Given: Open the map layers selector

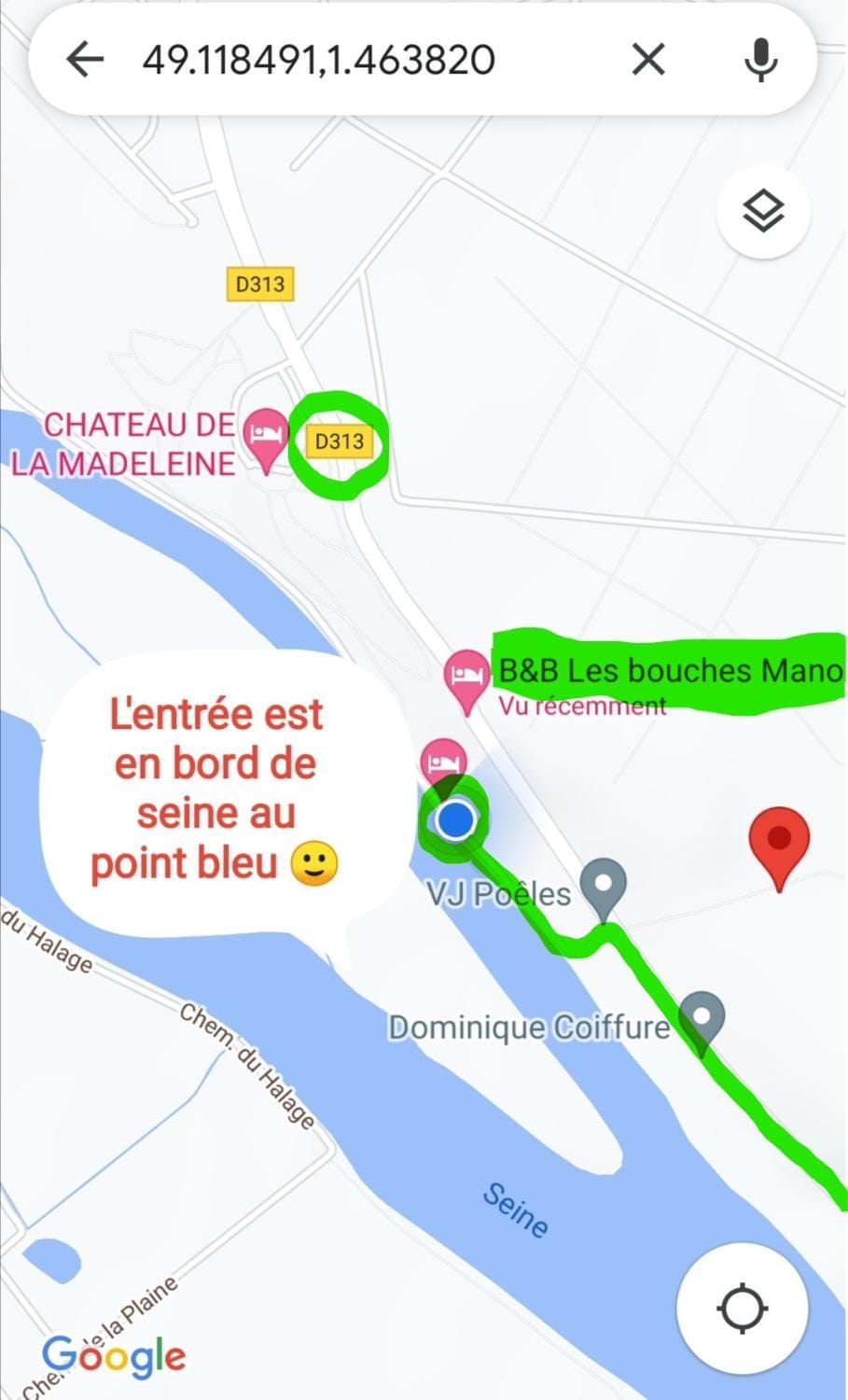Looking at the screenshot, I should [762, 213].
